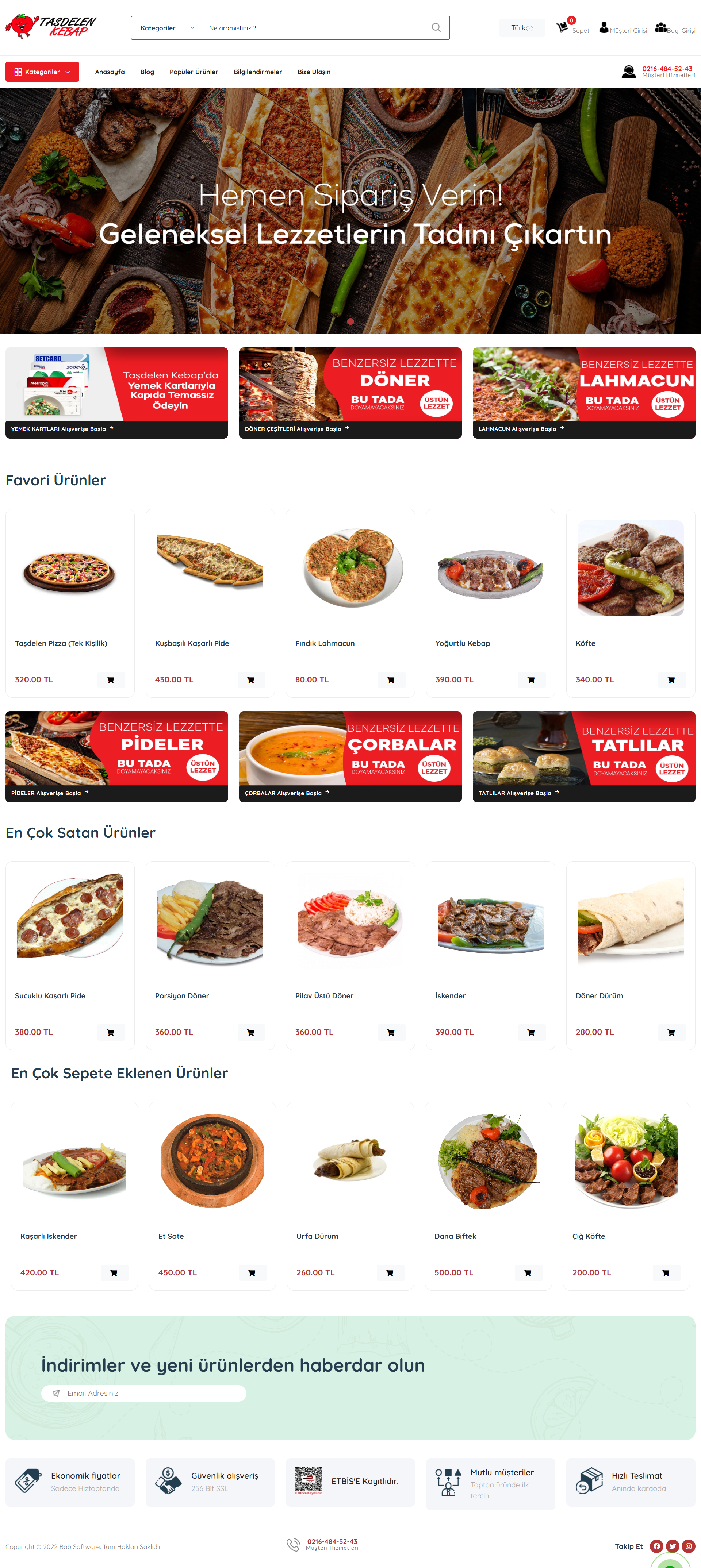The height and width of the screenshot is (1568, 701).
Task: Expand the red Kategoriler menu button
Action: (42, 72)
